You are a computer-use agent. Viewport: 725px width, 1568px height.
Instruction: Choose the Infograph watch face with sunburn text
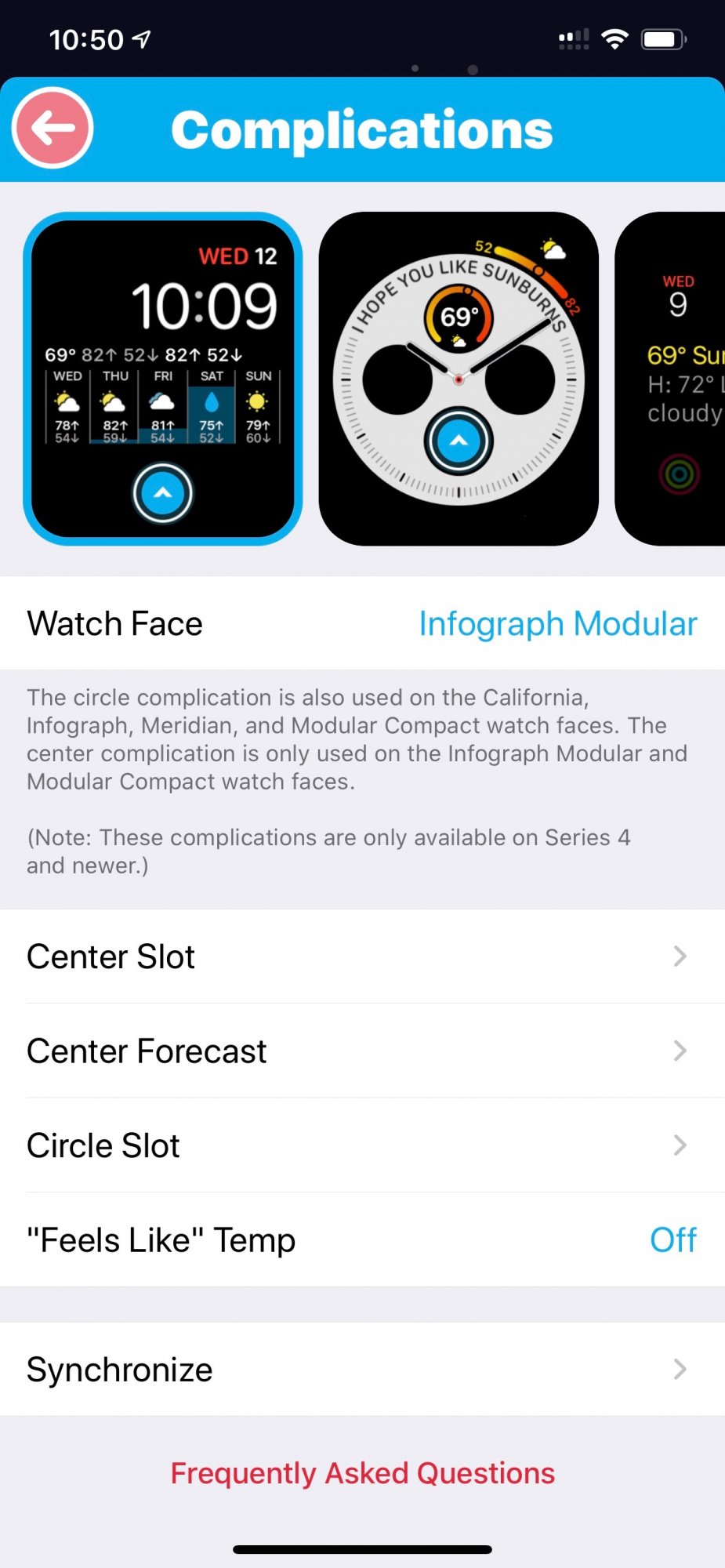tap(459, 379)
